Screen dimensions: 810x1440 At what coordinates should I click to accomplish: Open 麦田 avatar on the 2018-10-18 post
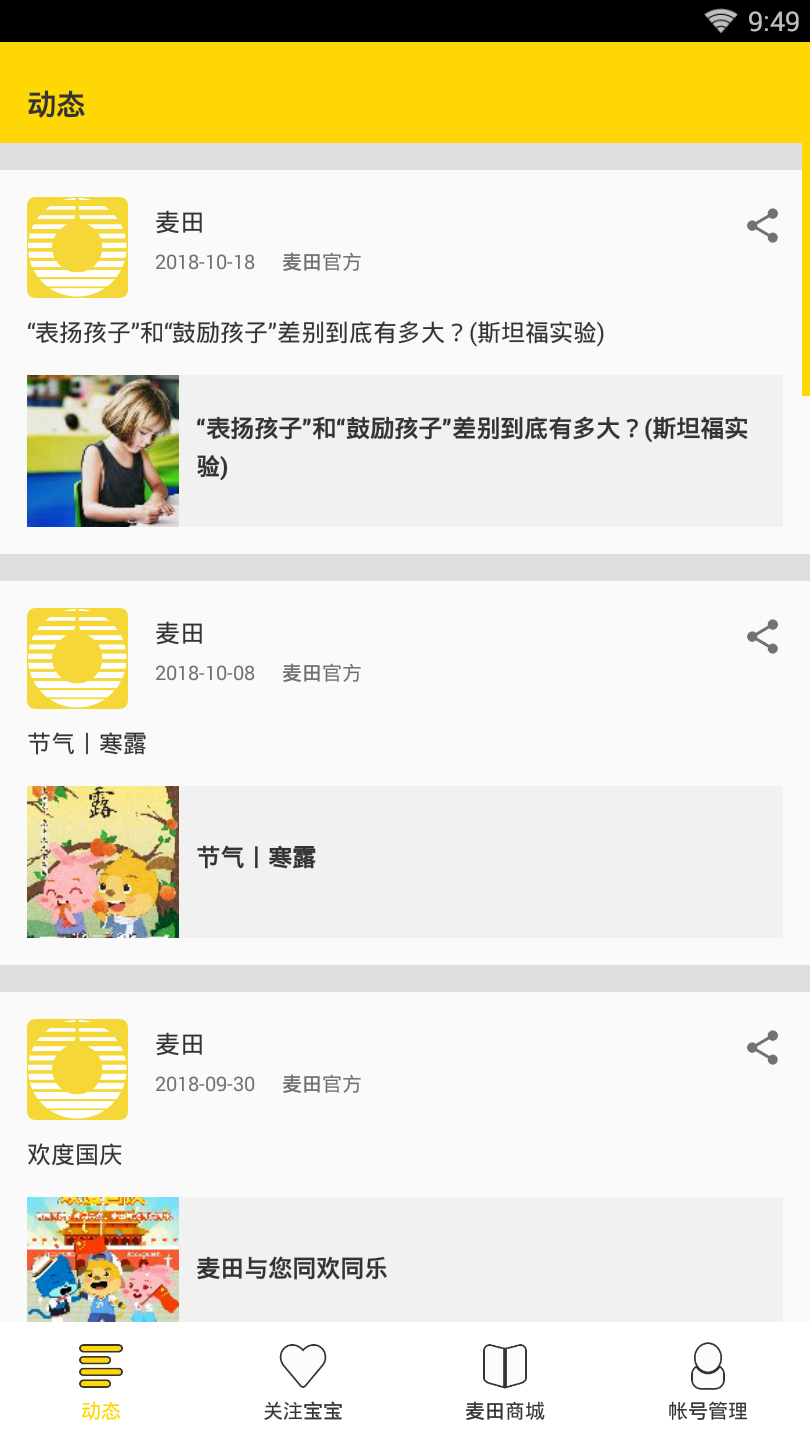coord(77,248)
